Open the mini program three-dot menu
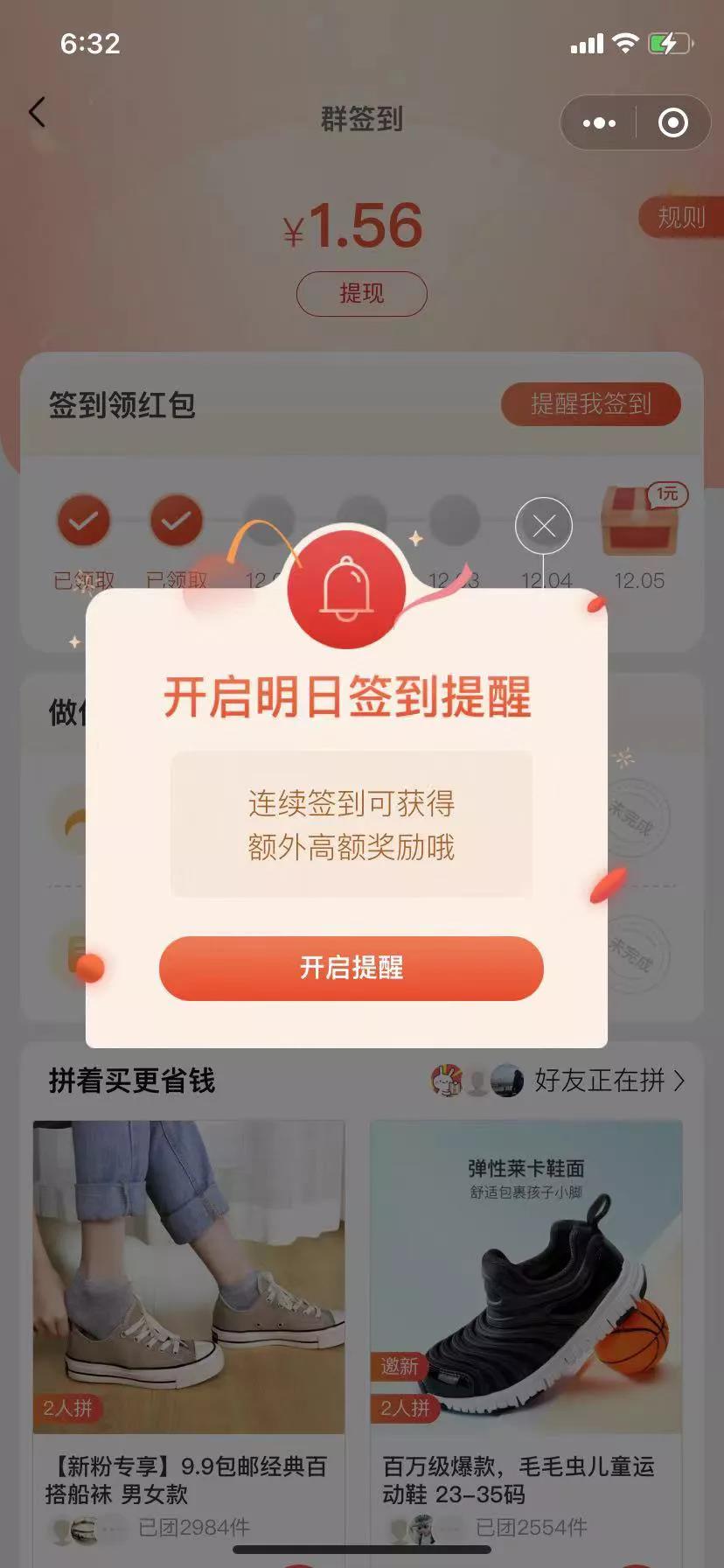 599,123
